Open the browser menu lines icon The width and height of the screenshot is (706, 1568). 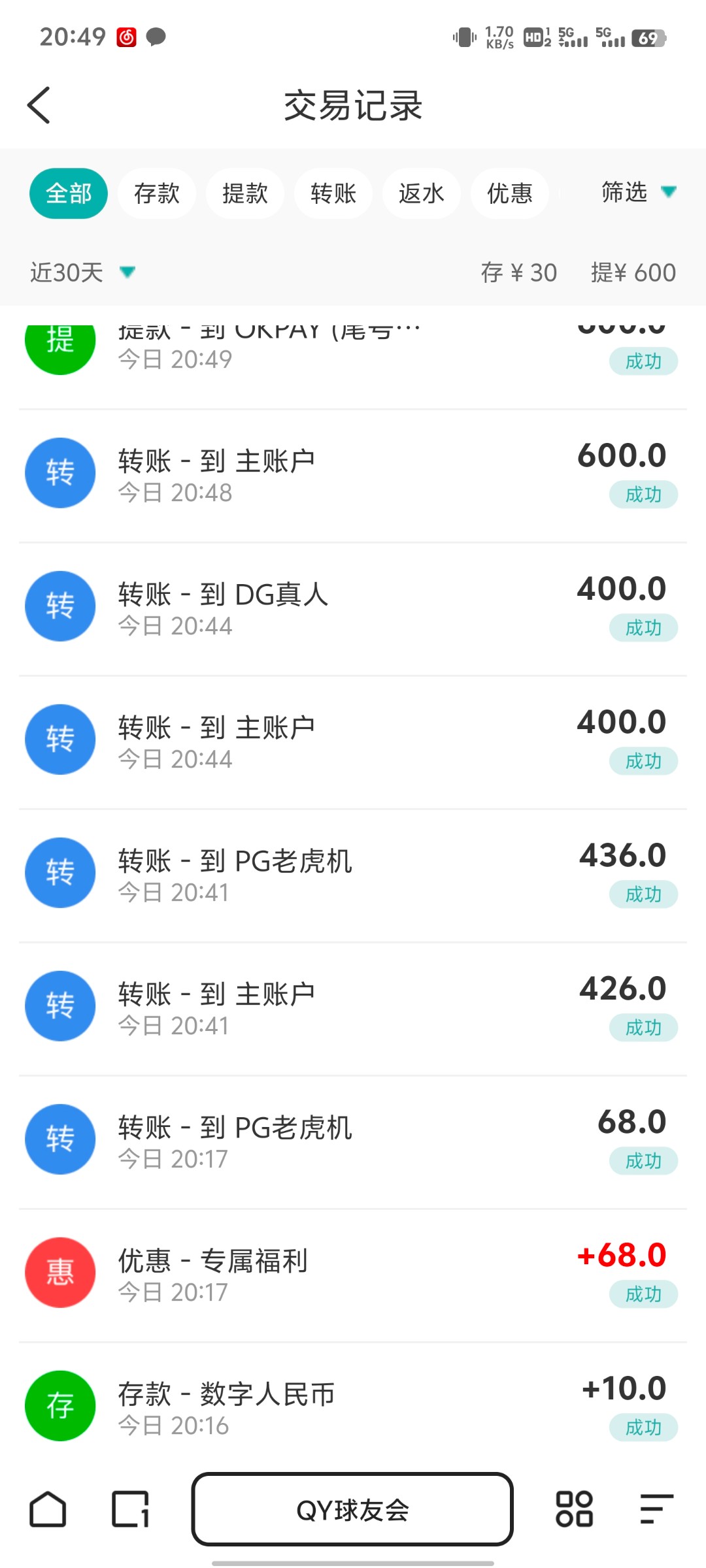point(656,1509)
